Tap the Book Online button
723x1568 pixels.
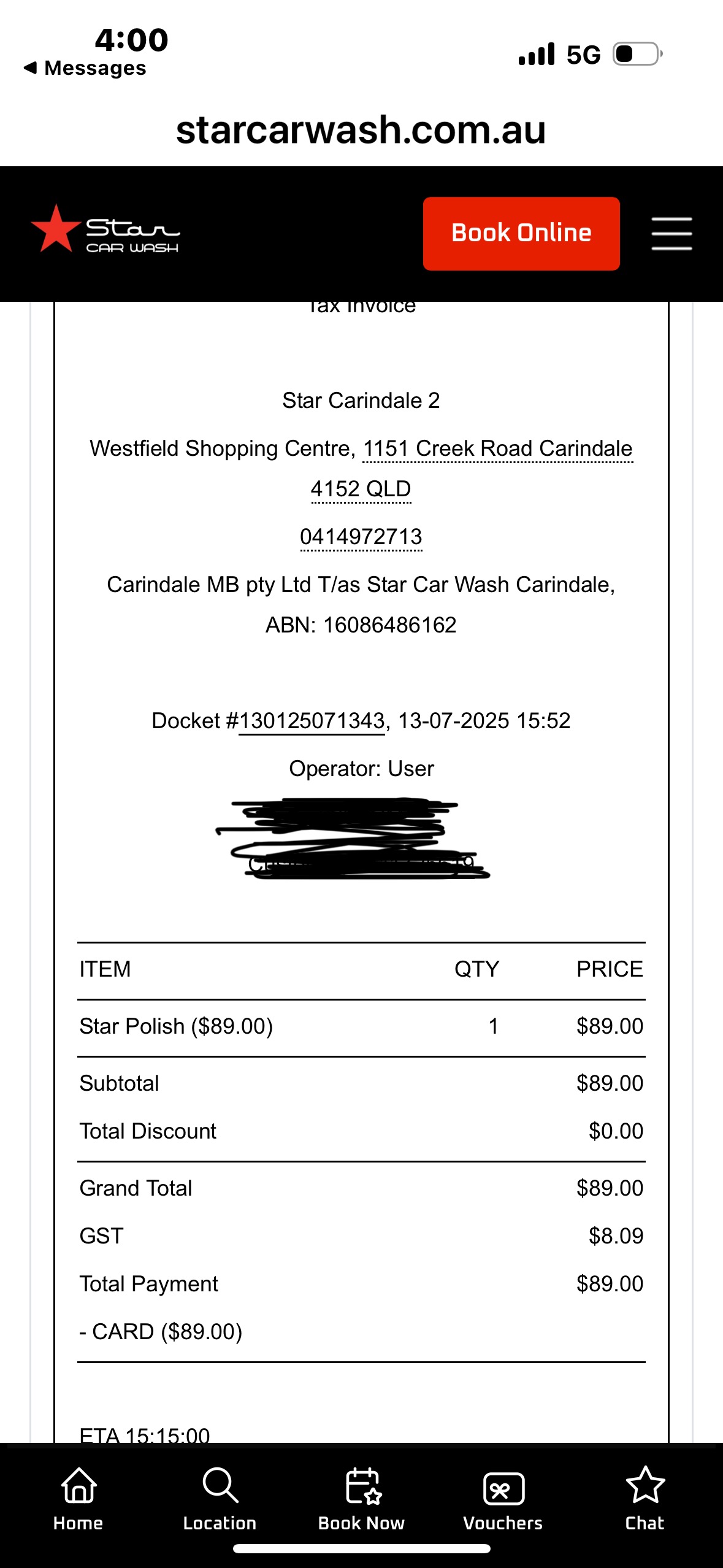point(521,233)
